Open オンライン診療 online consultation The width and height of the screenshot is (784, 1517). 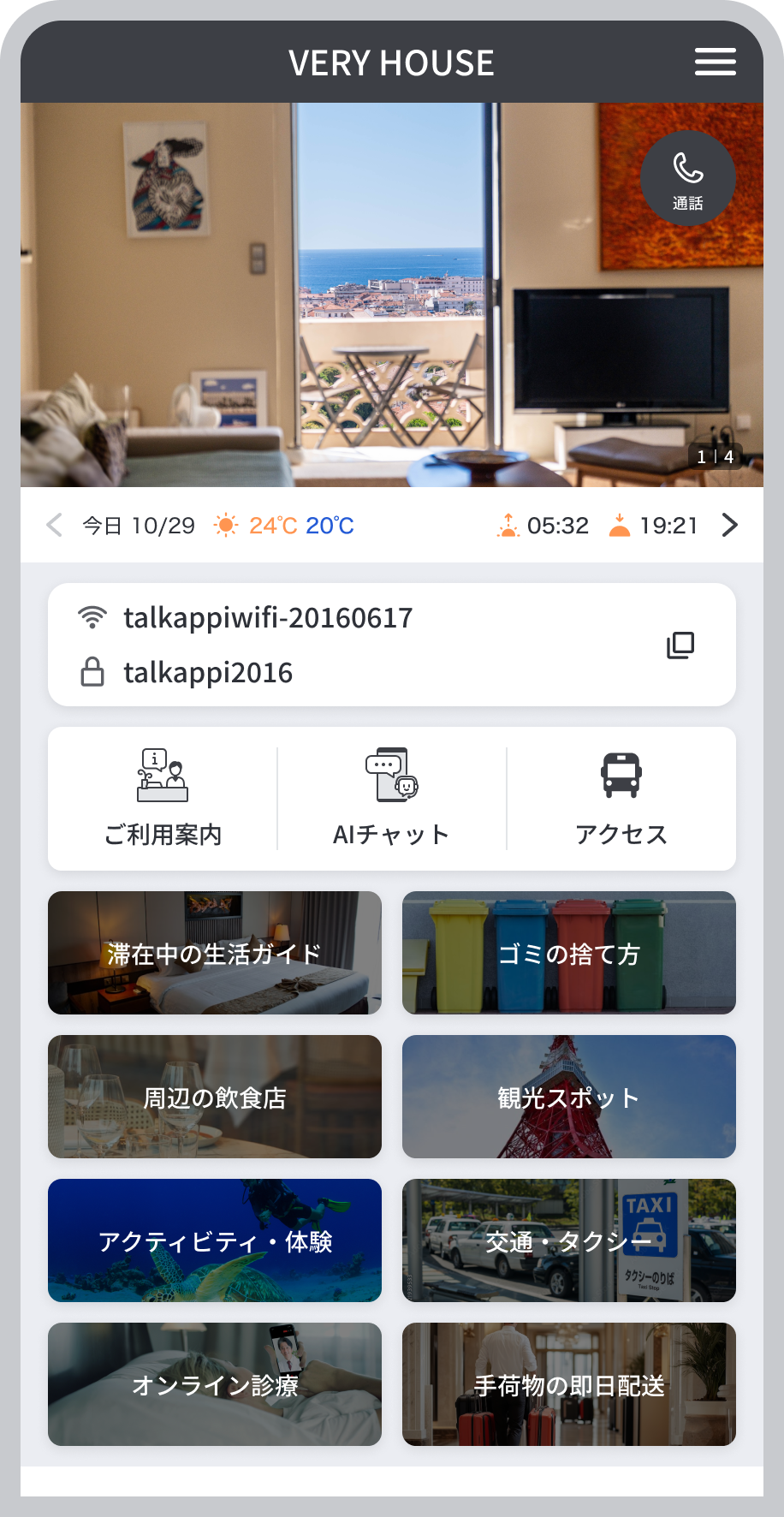point(215,1384)
